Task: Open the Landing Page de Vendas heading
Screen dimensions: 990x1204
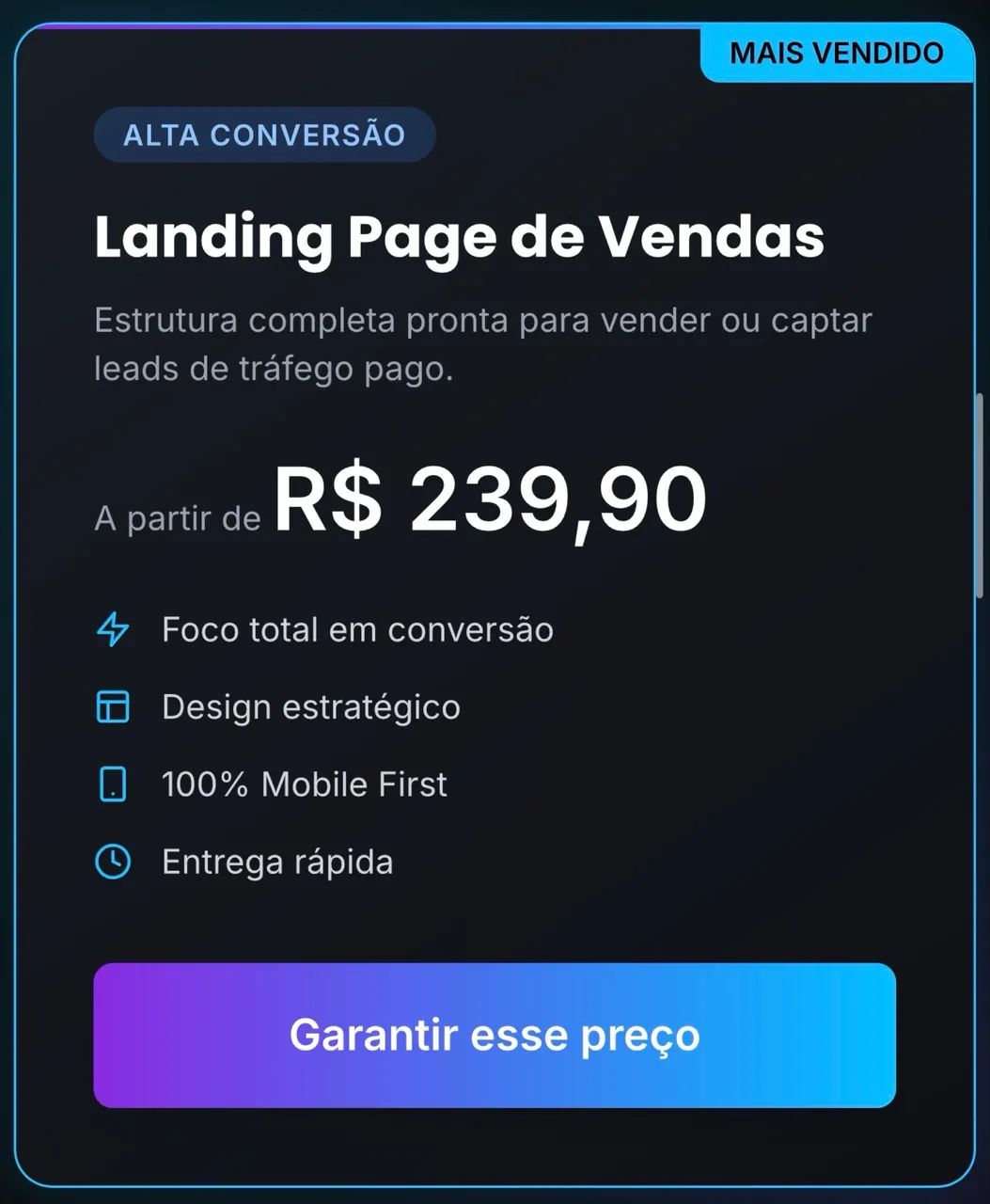Action: pyautogui.click(x=458, y=237)
